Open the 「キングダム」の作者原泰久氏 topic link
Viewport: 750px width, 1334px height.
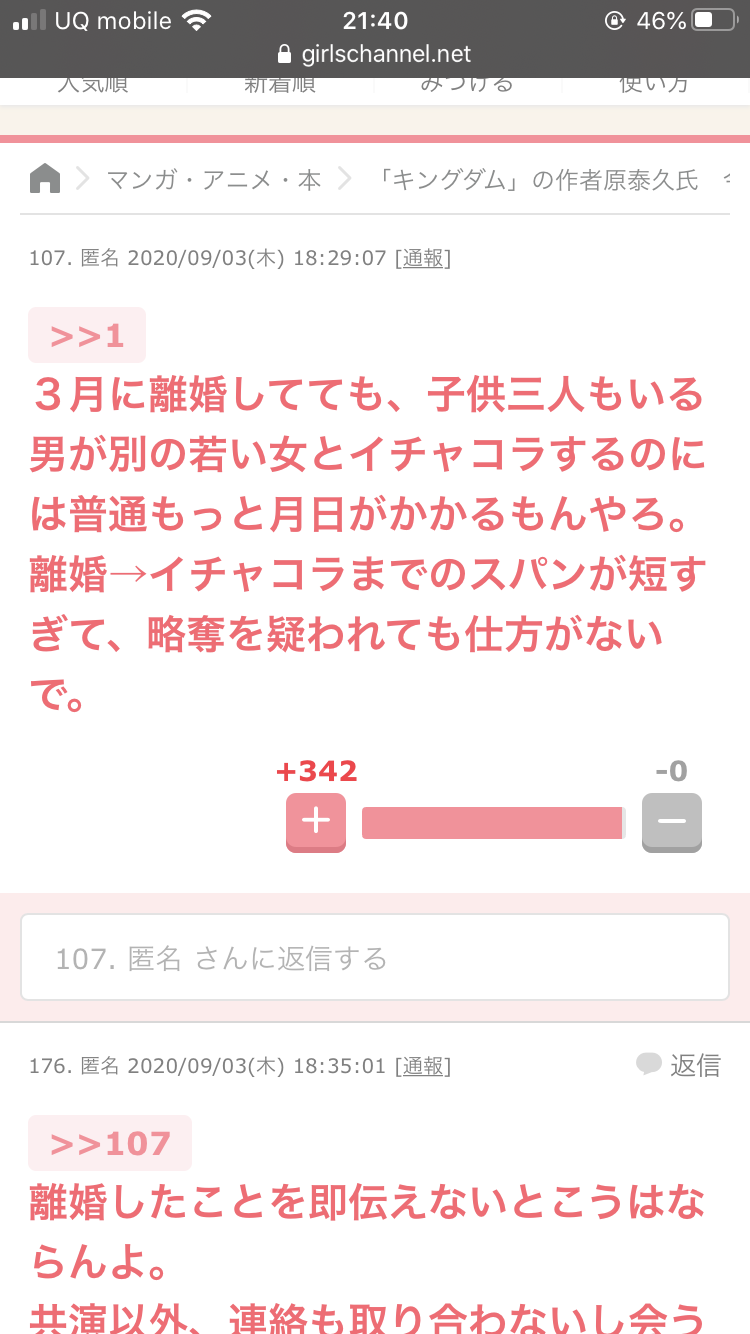coord(539,180)
